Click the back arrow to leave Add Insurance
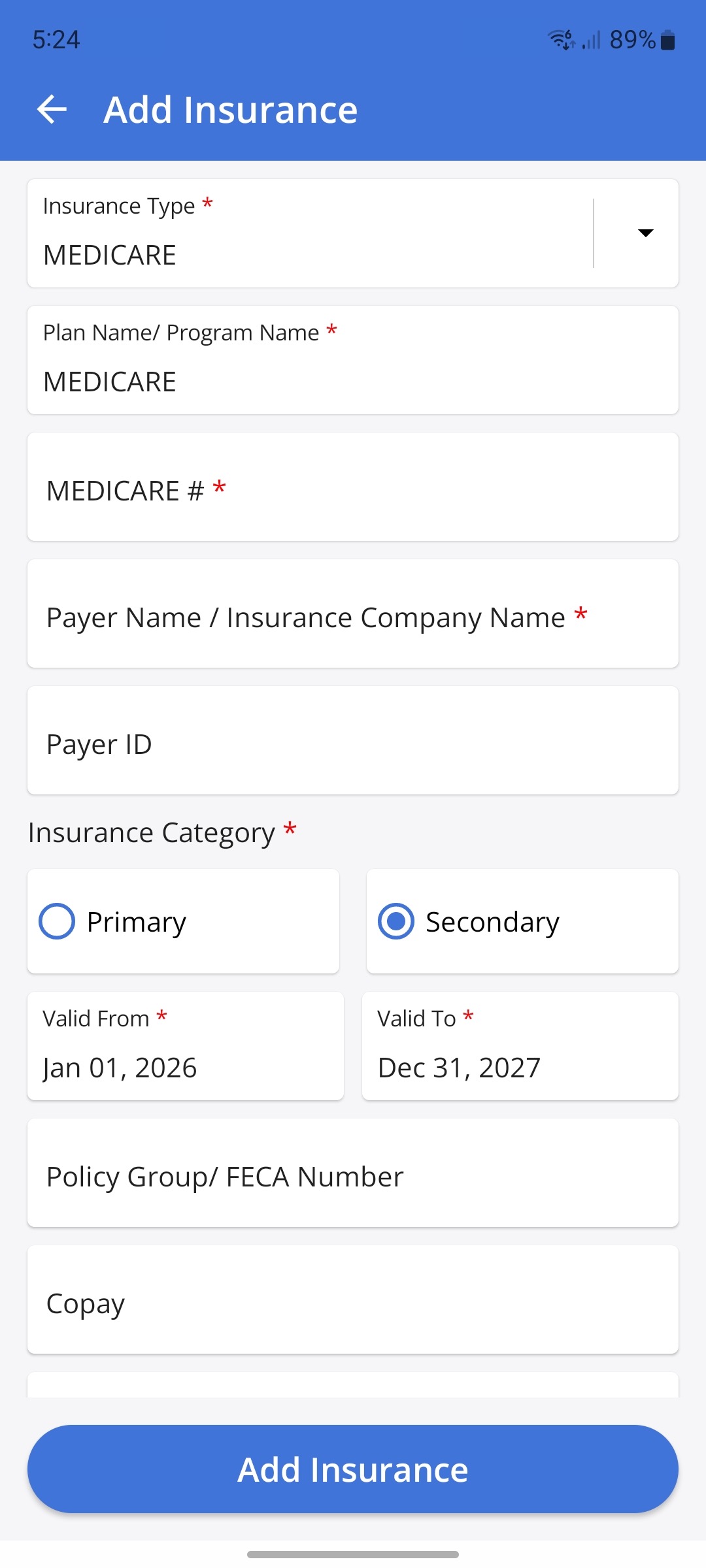706x1568 pixels. point(52,108)
